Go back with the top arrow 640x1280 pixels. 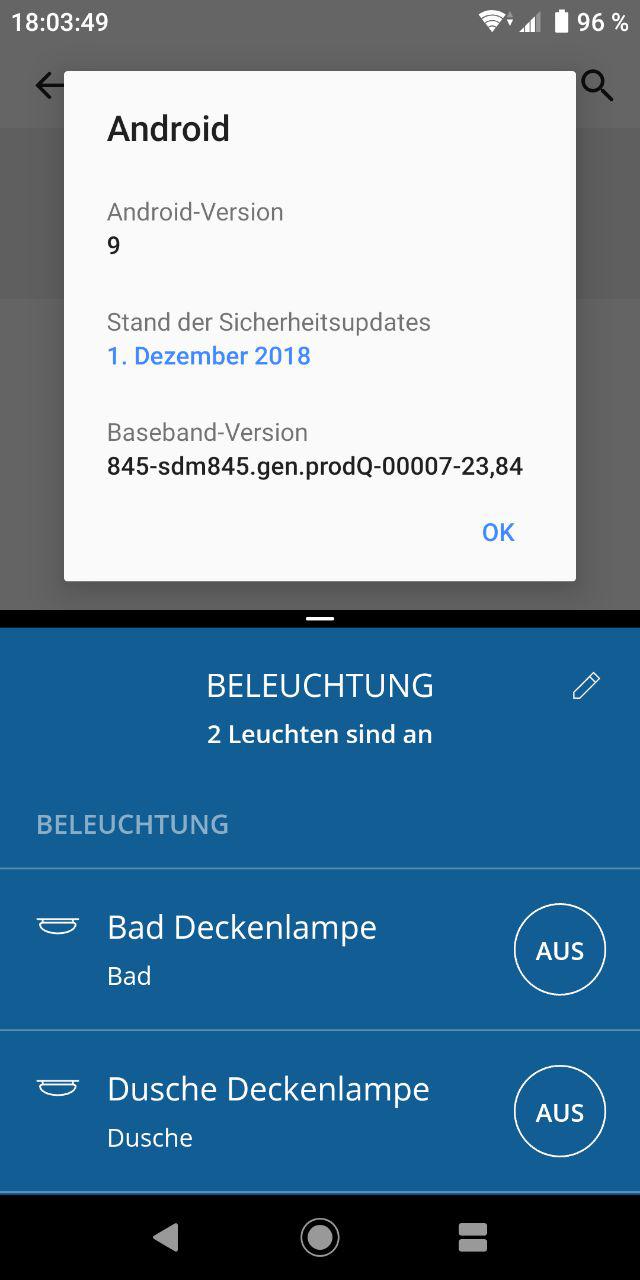click(48, 86)
